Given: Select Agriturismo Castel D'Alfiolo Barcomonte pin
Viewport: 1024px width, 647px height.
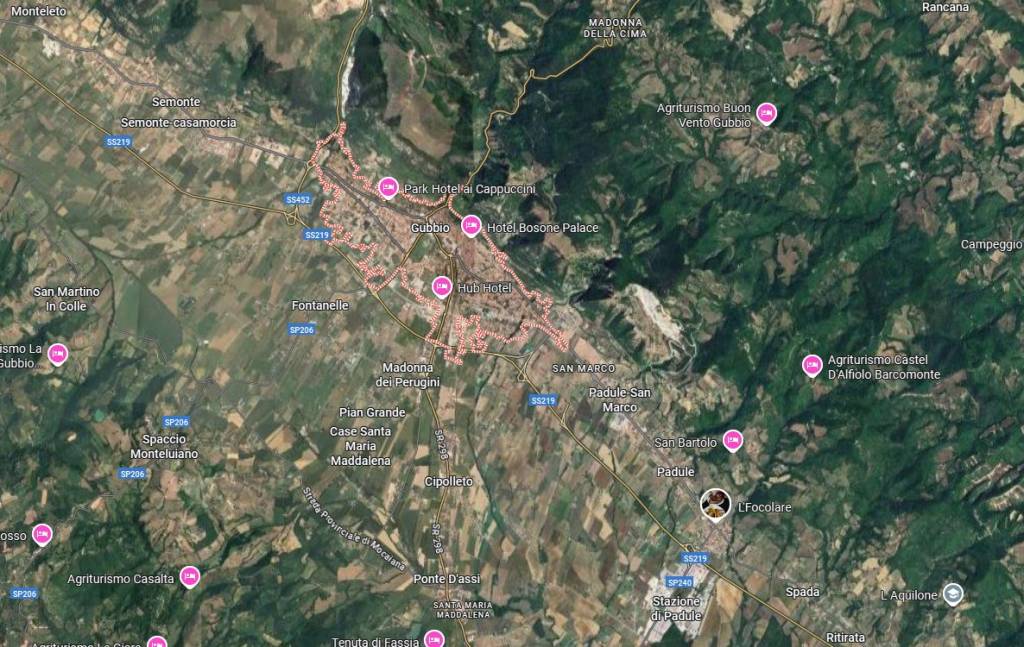Looking at the screenshot, I should [812, 366].
